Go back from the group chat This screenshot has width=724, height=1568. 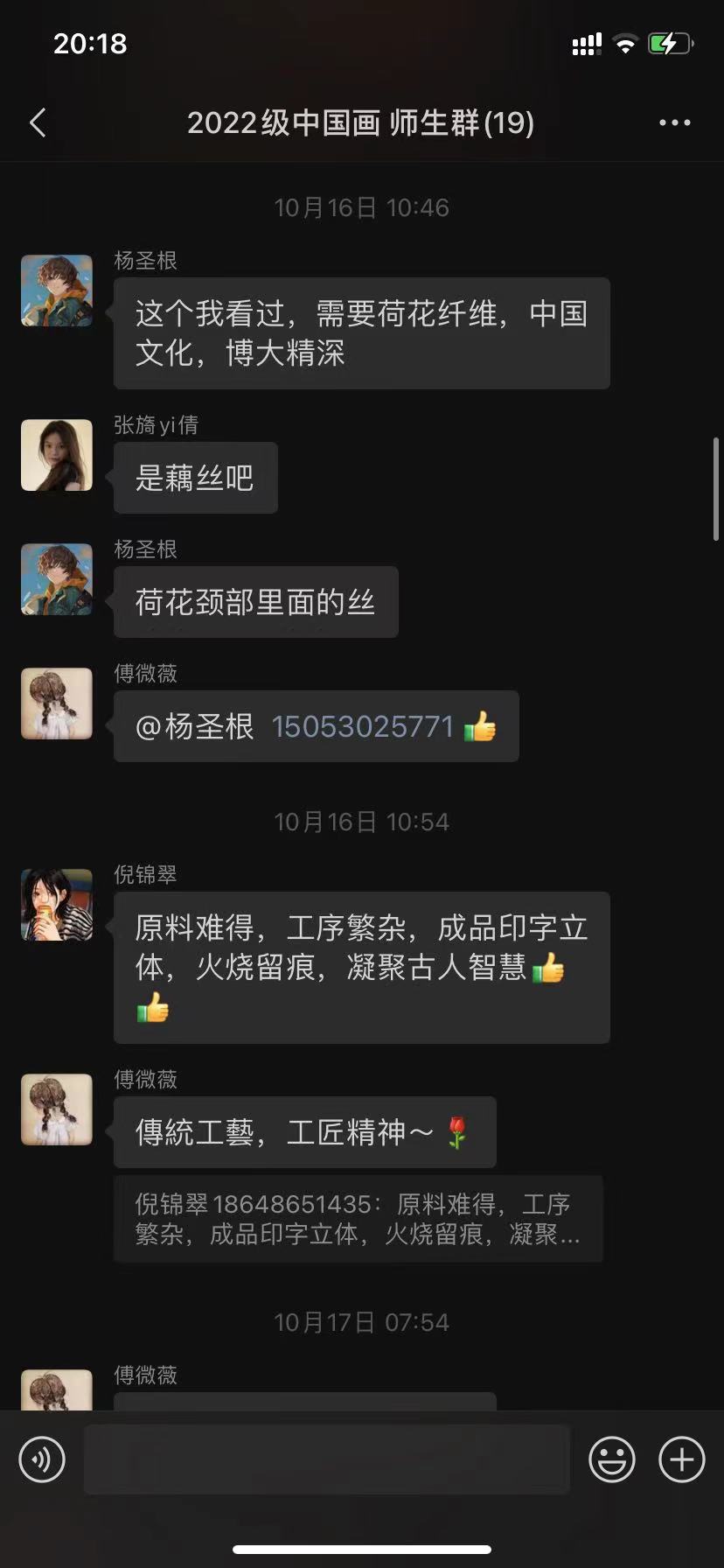[x=38, y=123]
